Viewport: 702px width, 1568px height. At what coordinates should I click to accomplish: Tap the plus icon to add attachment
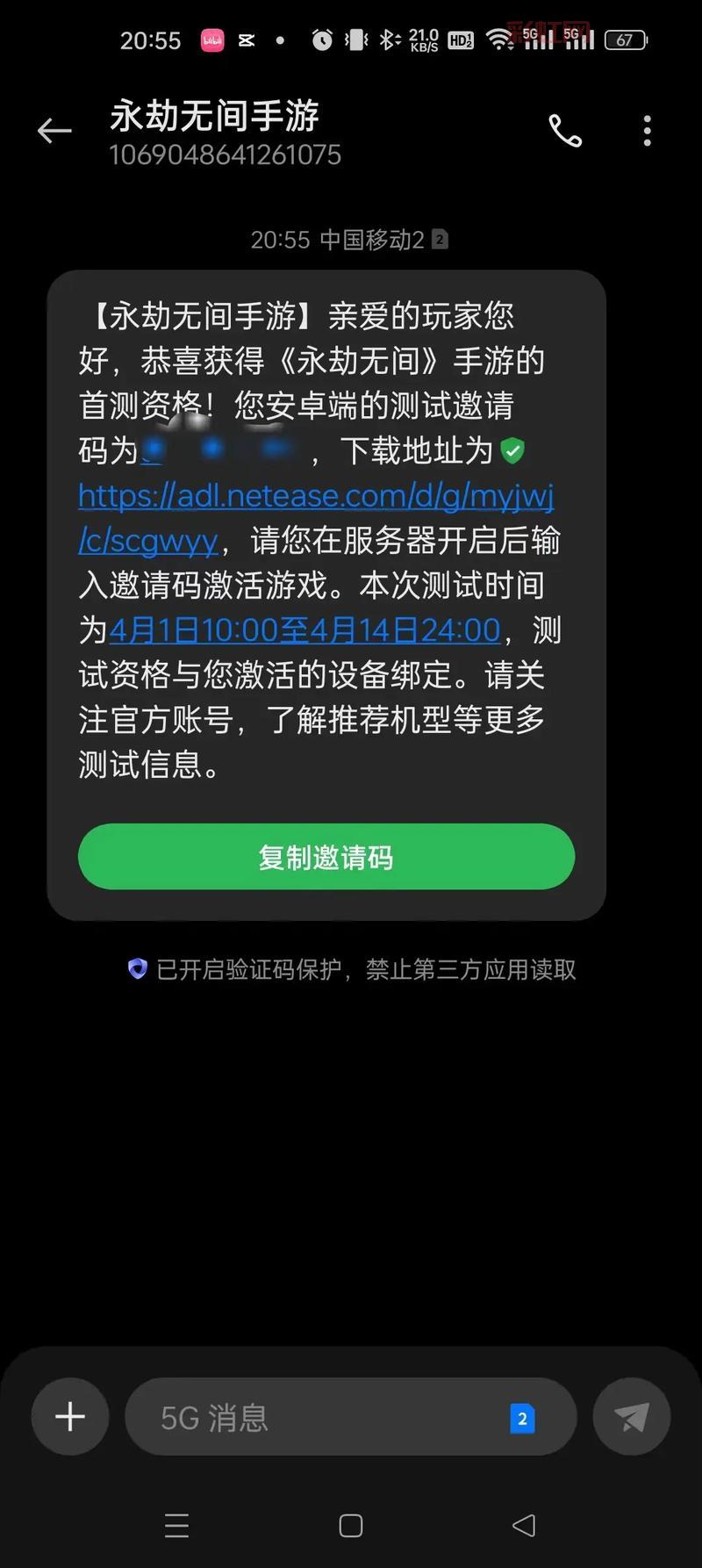tap(69, 1415)
